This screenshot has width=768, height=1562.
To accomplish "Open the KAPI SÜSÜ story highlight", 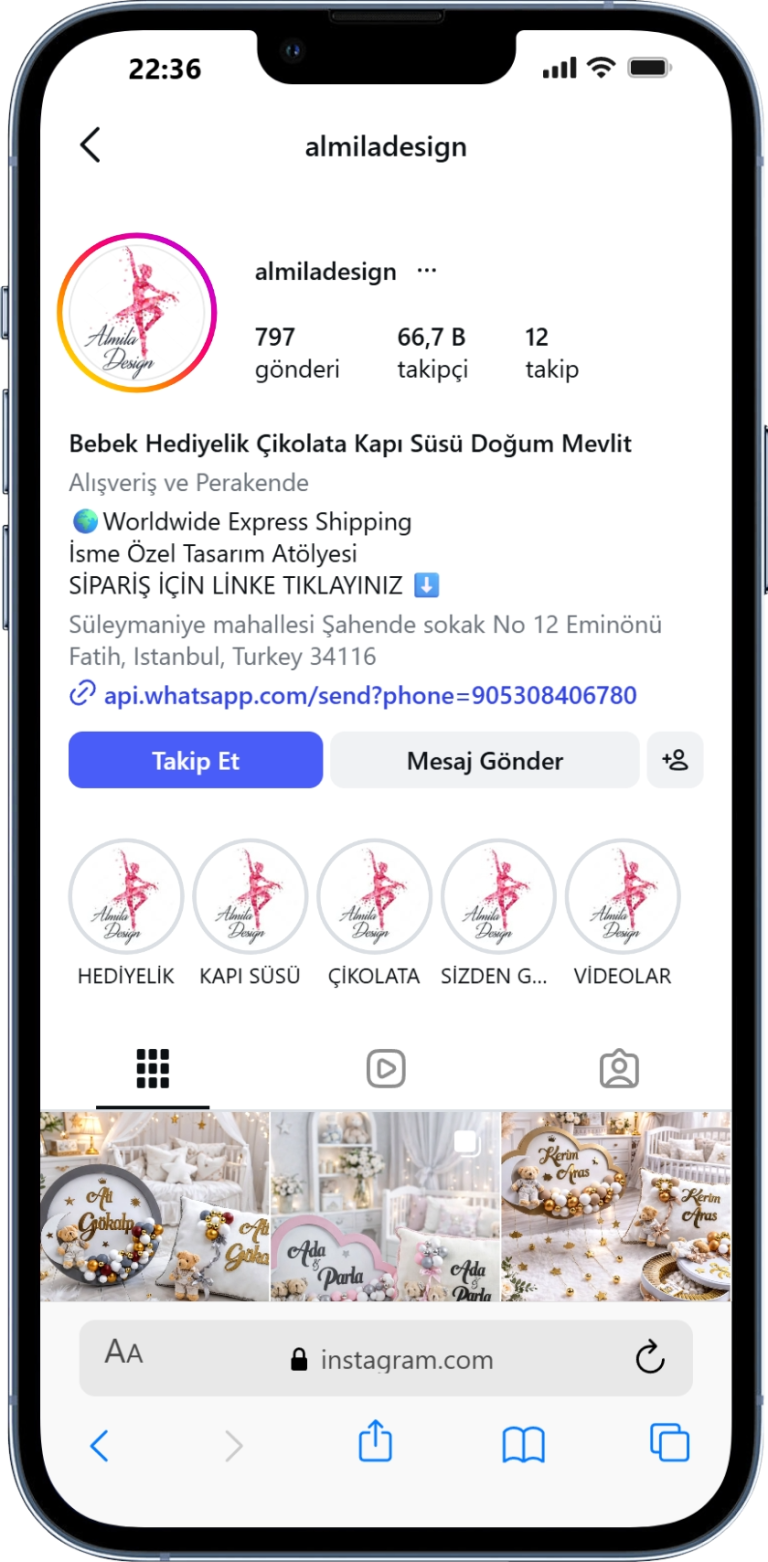I will (250, 896).
